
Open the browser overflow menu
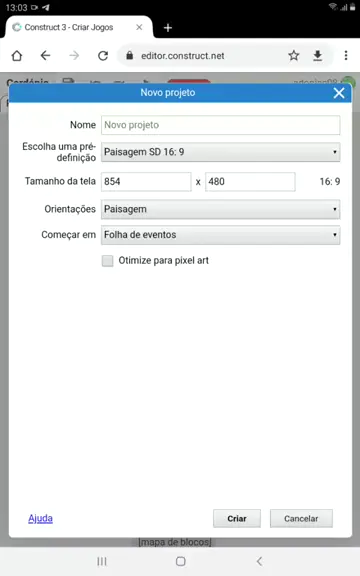346,55
